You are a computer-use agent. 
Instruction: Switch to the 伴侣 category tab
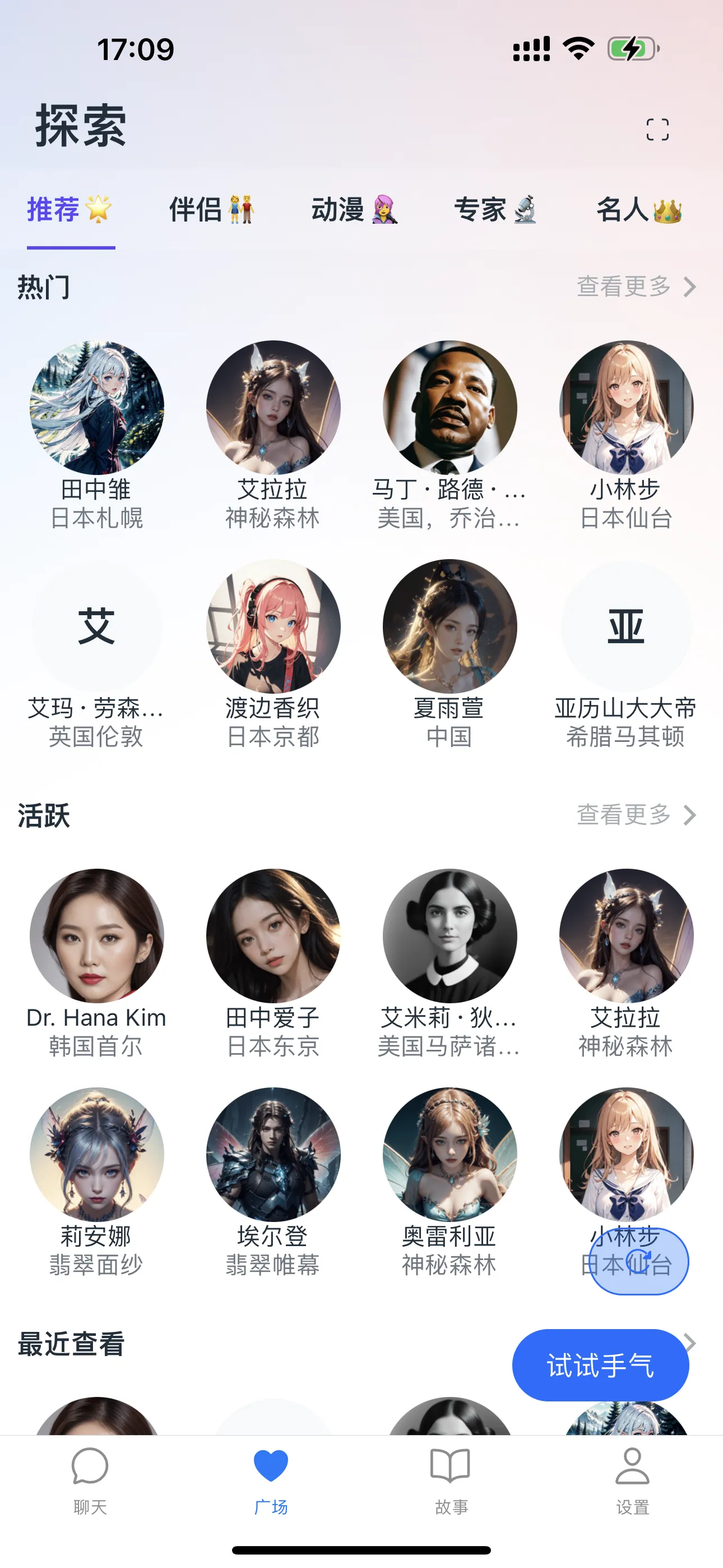[x=211, y=210]
